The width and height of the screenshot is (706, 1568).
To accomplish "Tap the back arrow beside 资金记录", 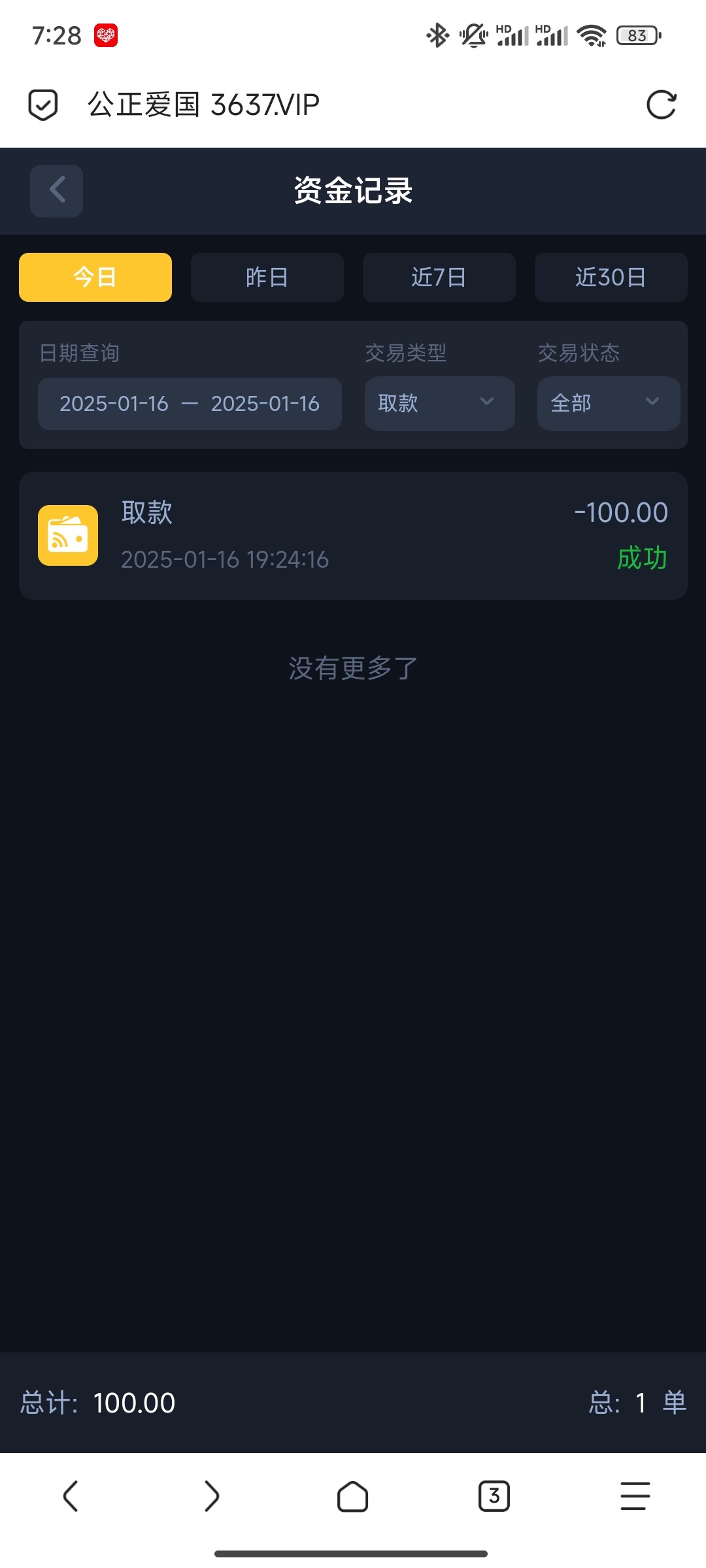I will [x=56, y=191].
